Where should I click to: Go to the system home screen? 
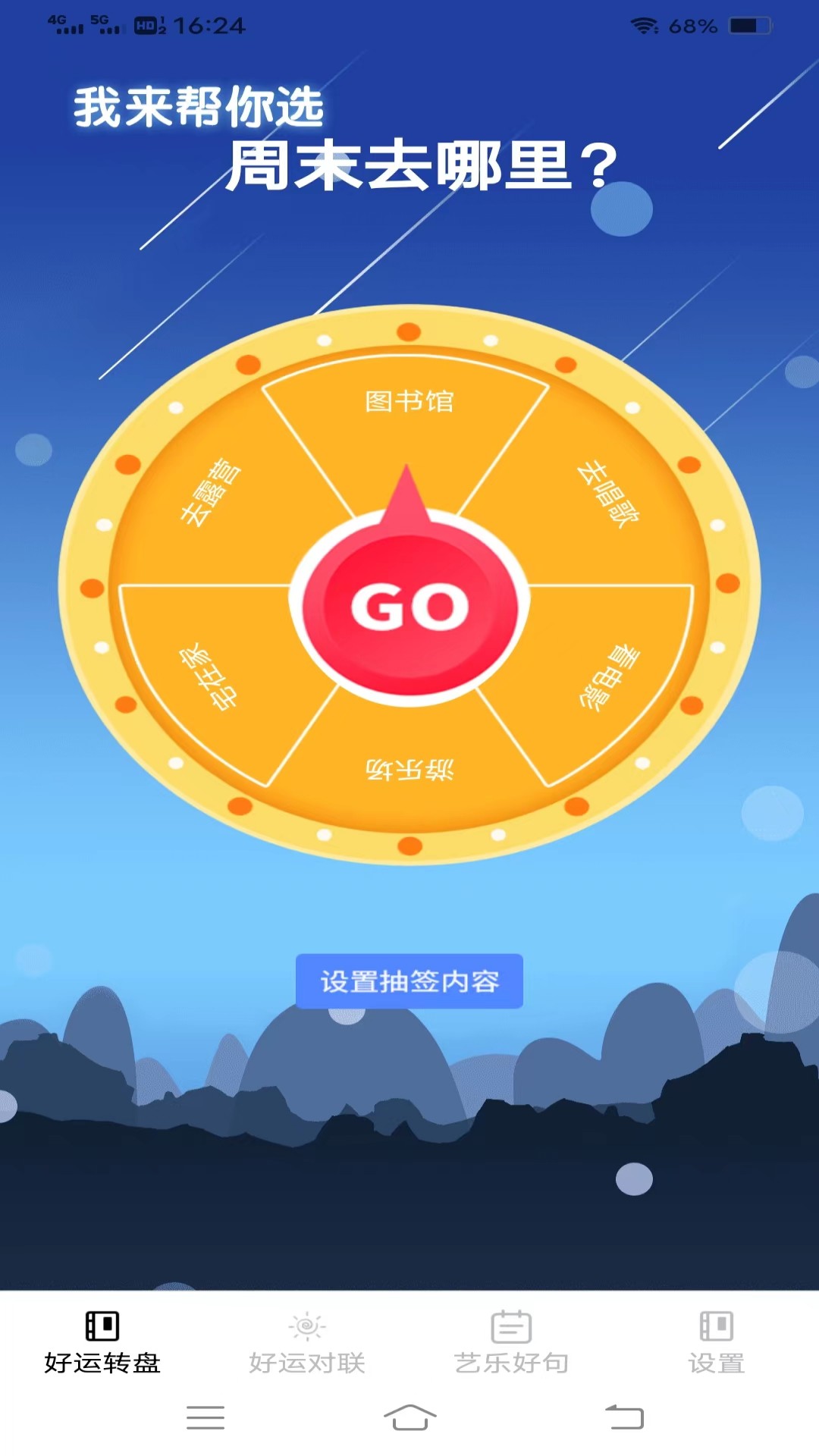409,1417
